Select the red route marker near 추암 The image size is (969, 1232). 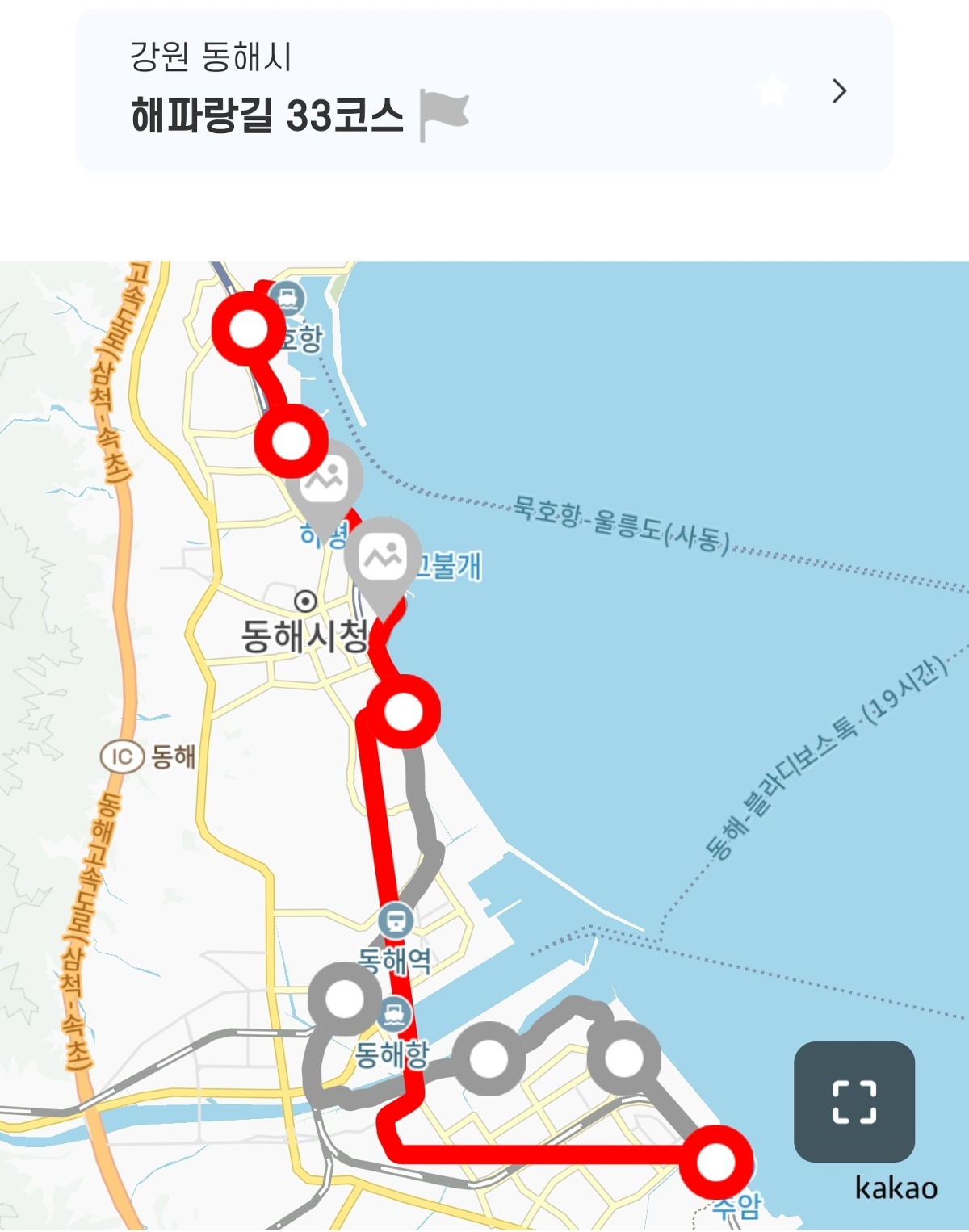[716, 1163]
